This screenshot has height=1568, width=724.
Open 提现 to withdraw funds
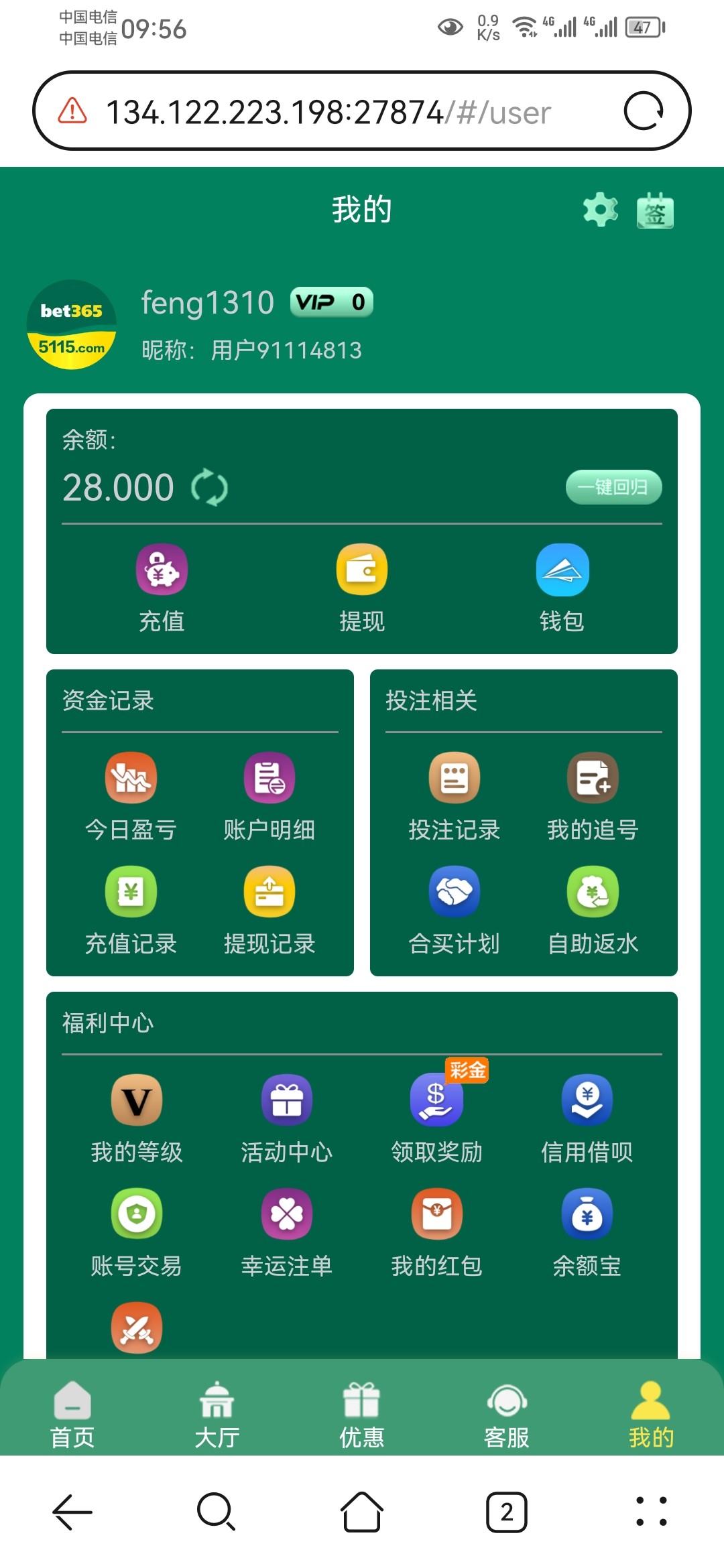(x=362, y=588)
